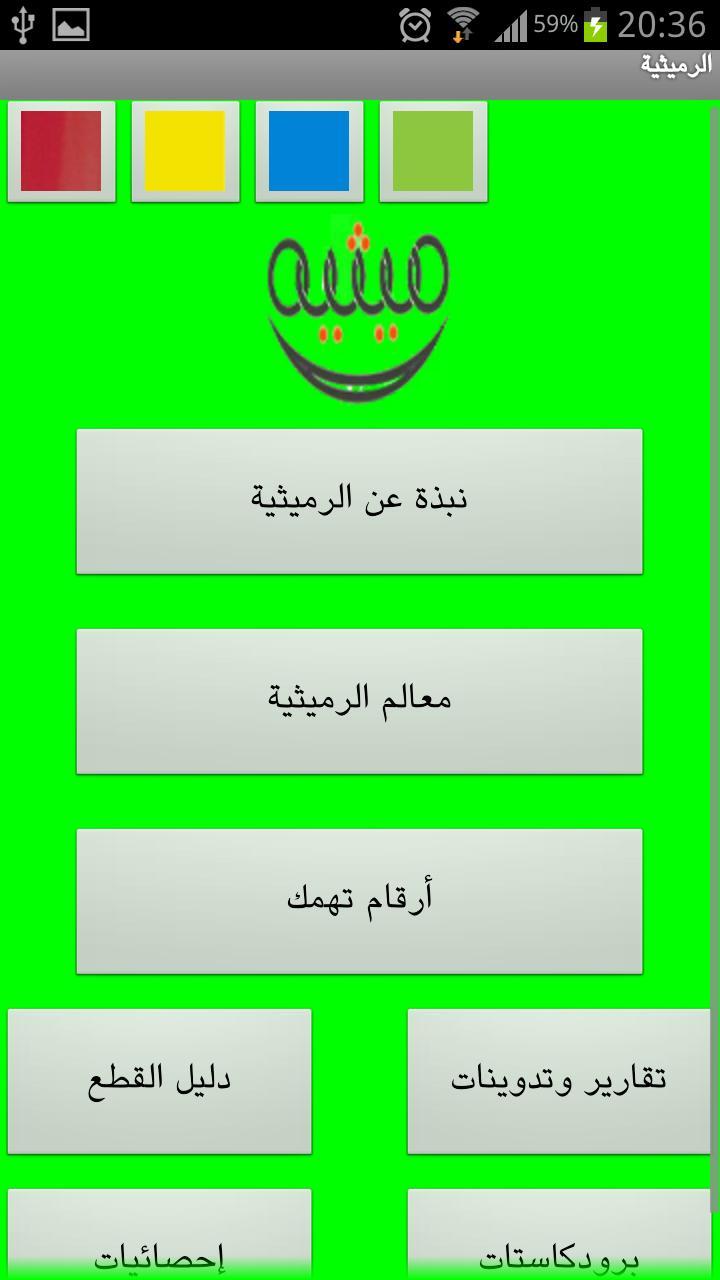Viewport: 720px width, 1280px height.
Task: Select the red color swatch
Action: click(61, 151)
